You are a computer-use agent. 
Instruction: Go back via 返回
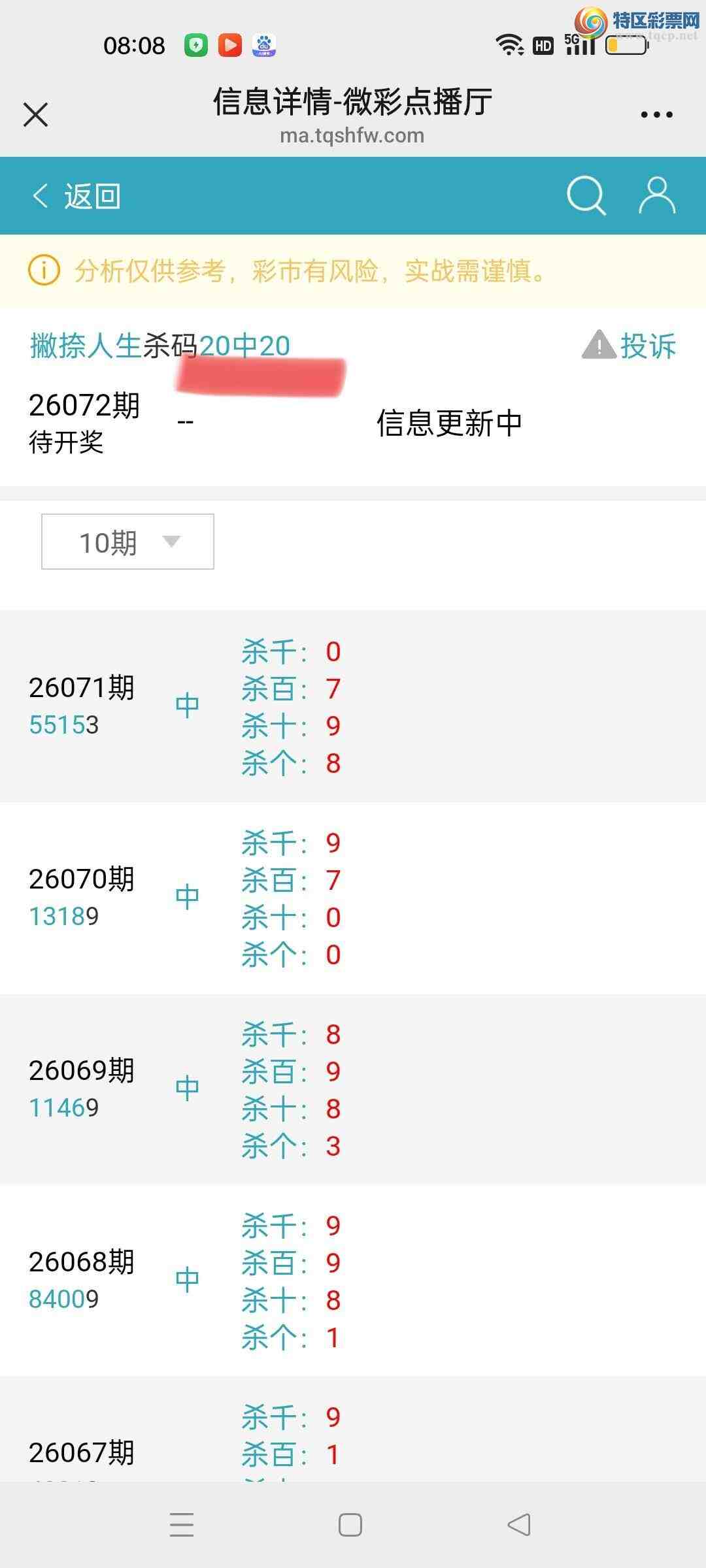click(x=76, y=196)
